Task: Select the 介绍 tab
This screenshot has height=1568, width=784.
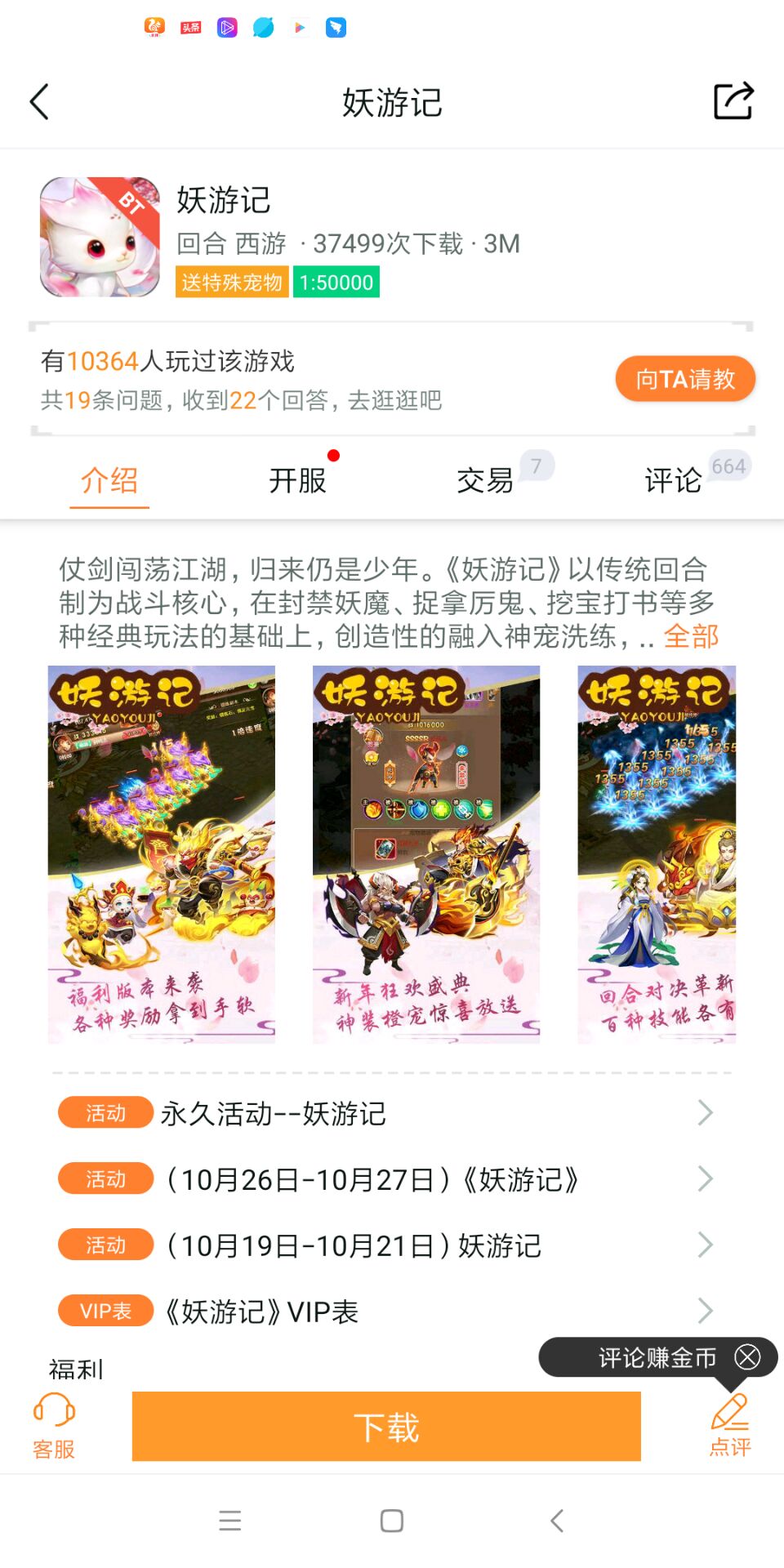Action: pyautogui.click(x=109, y=480)
